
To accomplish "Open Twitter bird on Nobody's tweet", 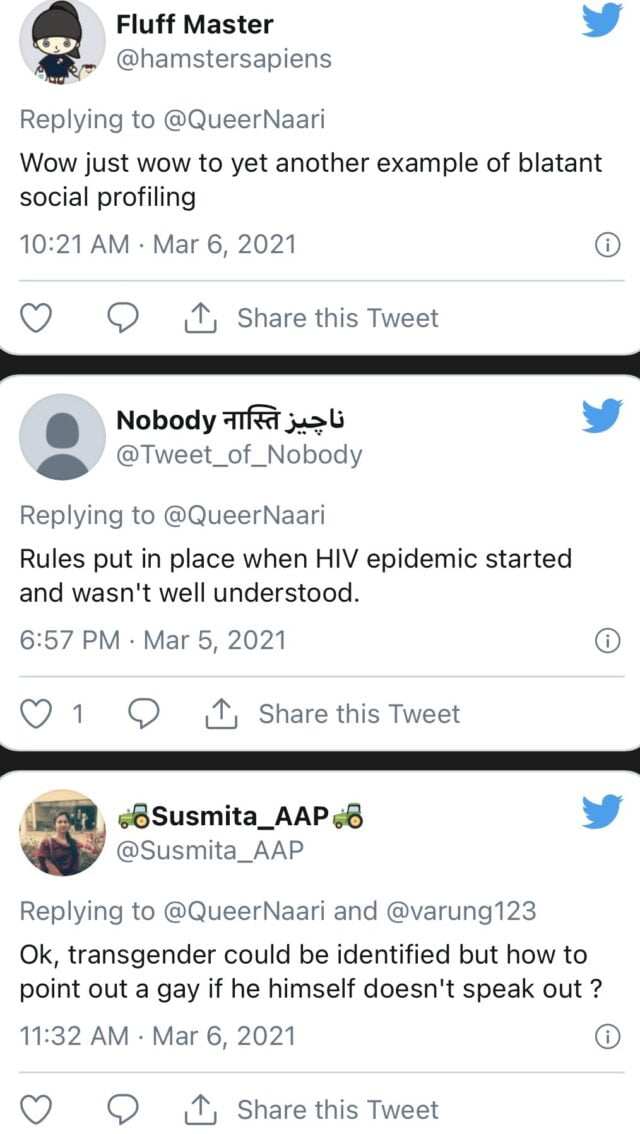I will [601, 416].
